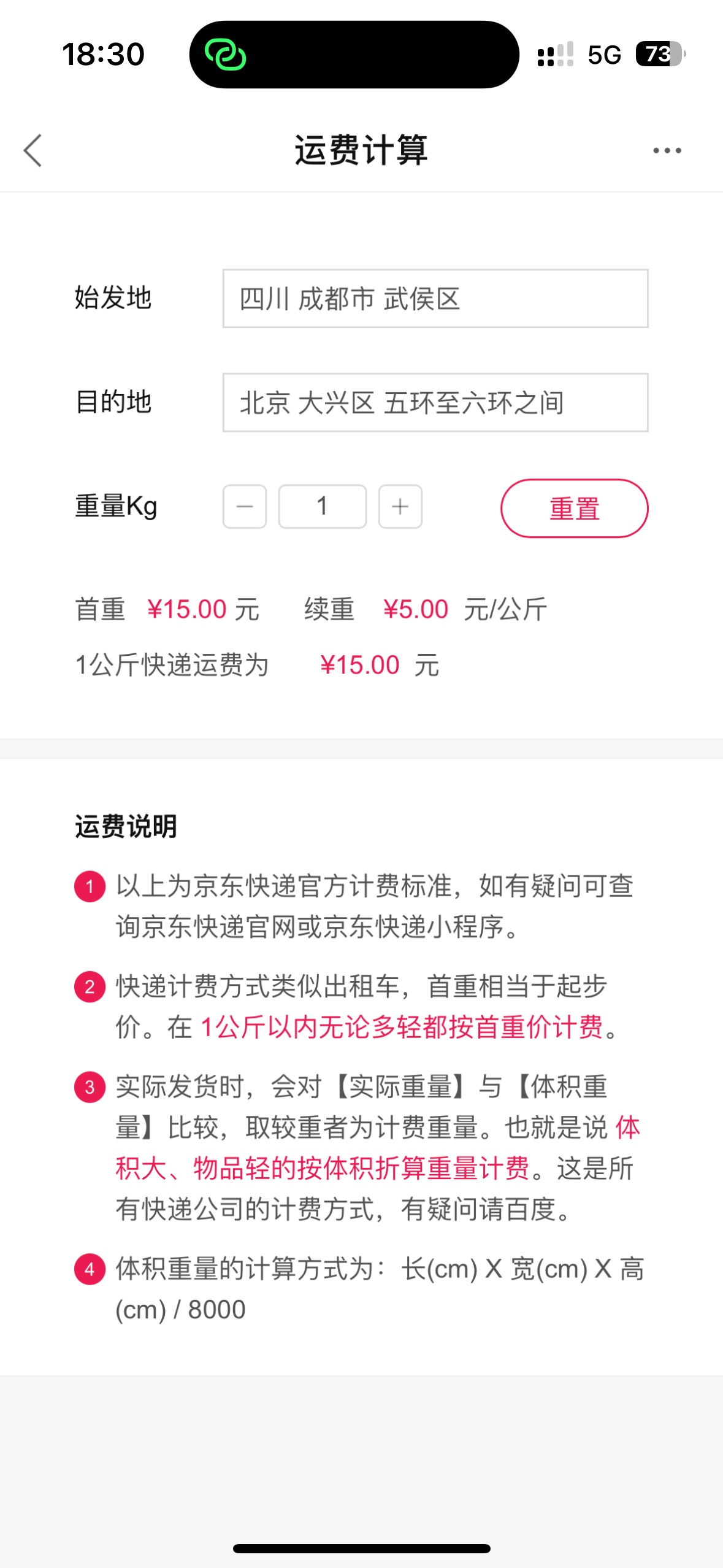723x1568 pixels.
Task: Go back from the 运费计算 page
Action: pyautogui.click(x=33, y=150)
